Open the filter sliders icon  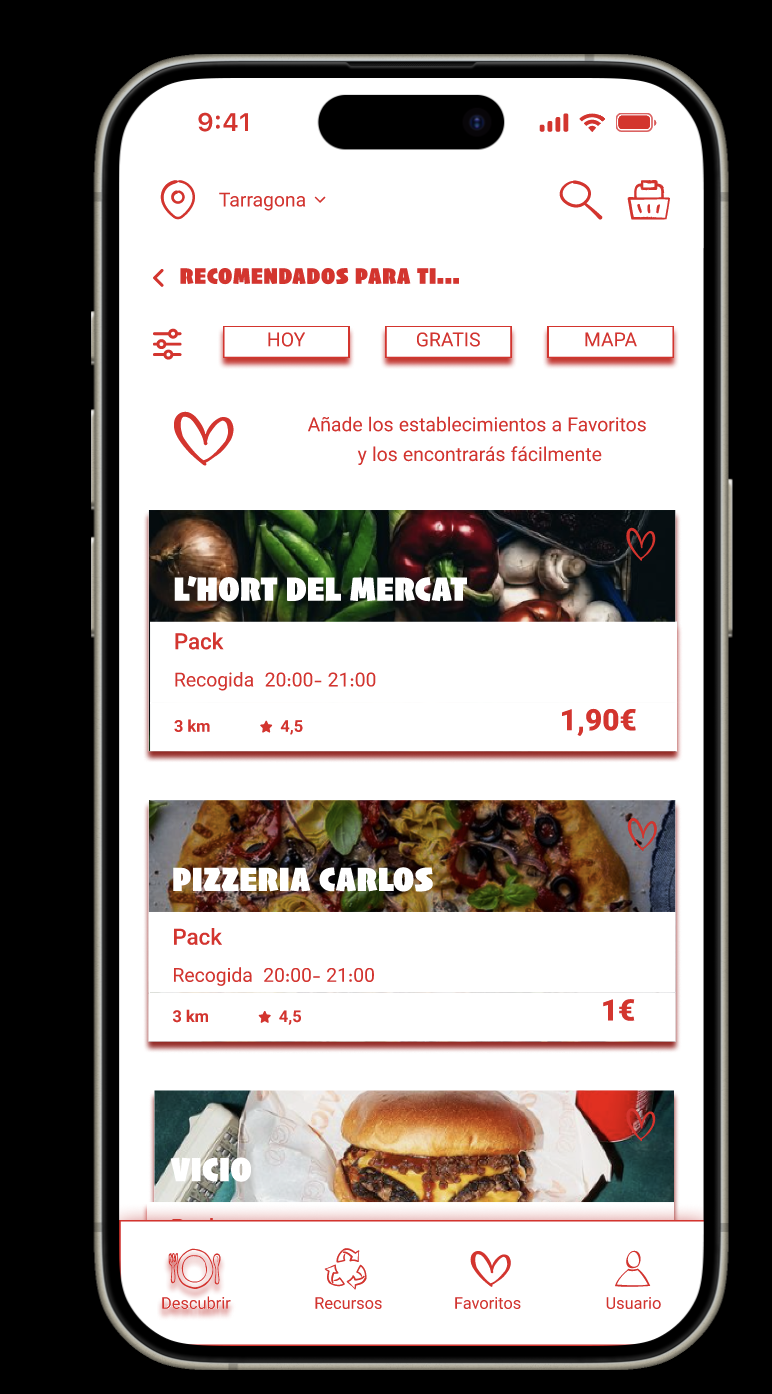tap(167, 343)
